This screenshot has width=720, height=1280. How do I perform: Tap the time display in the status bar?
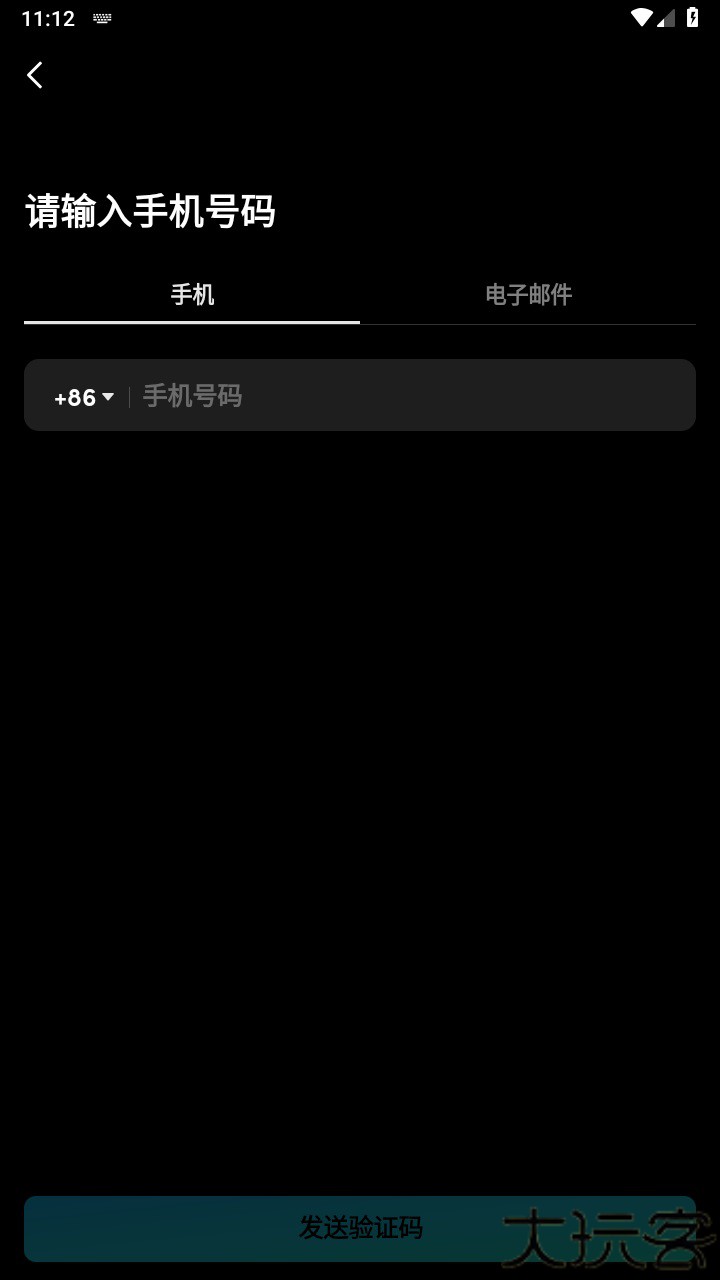[47, 17]
